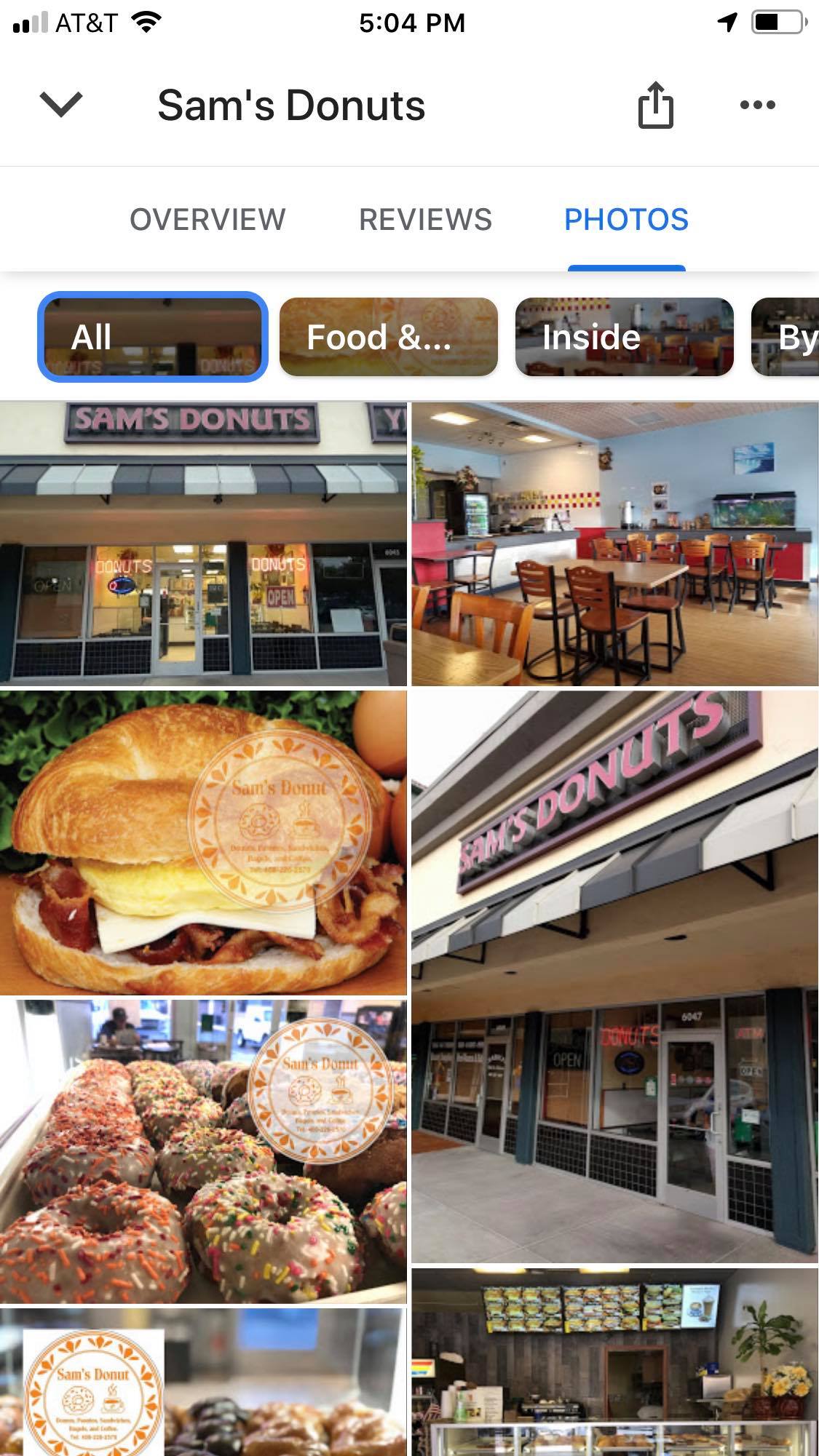This screenshot has height=1456, width=819.
Task: Switch to the Overview tab
Action: pyautogui.click(x=207, y=220)
